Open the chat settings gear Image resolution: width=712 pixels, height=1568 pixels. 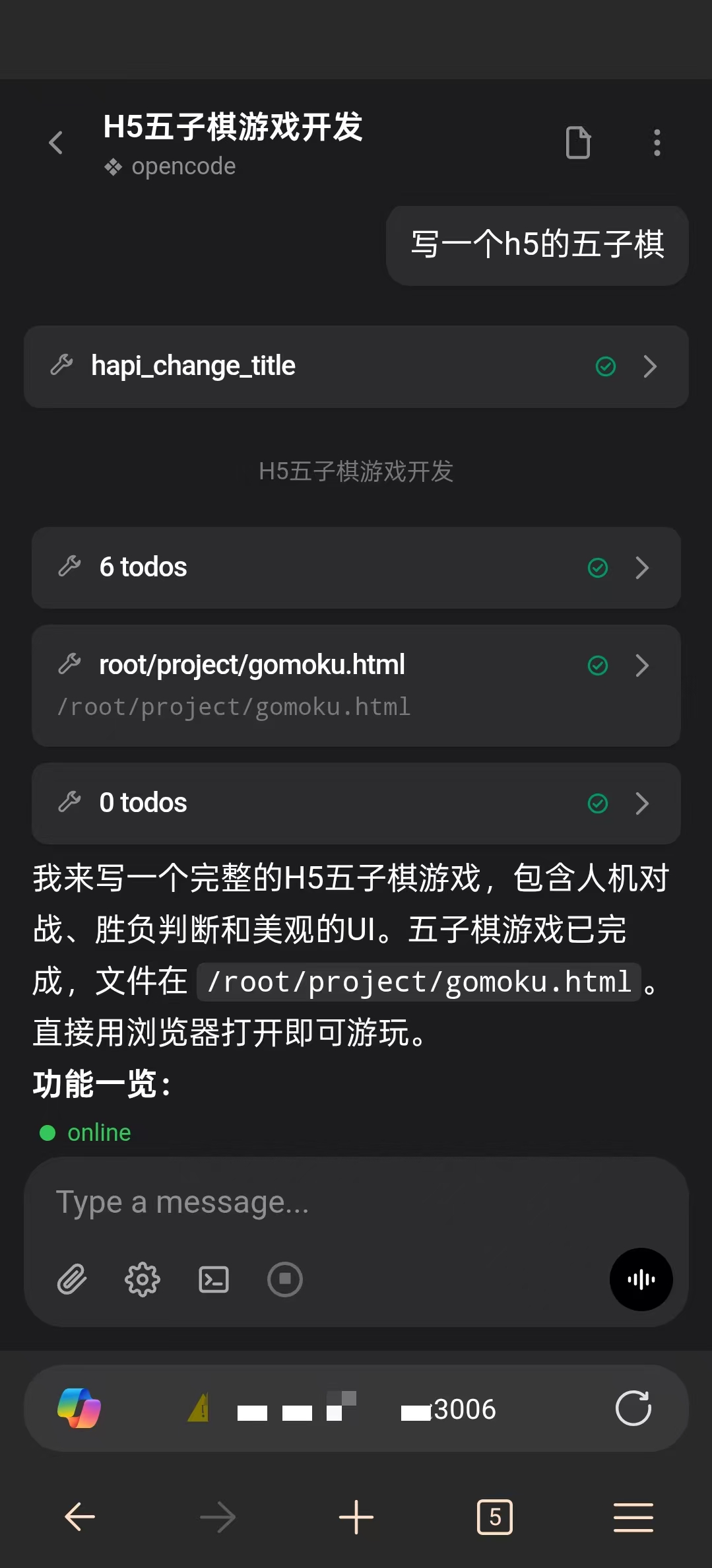click(143, 1280)
